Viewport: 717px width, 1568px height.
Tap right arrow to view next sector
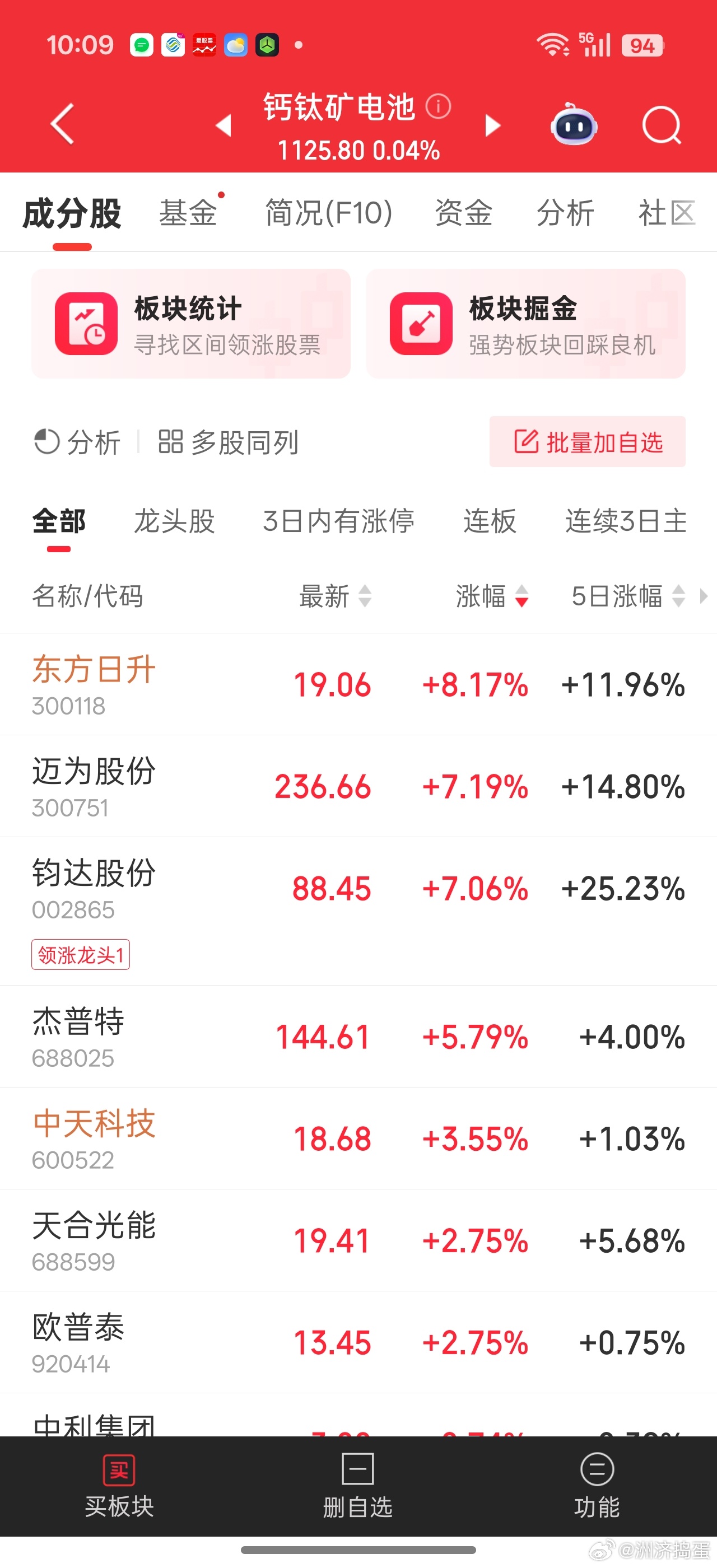[x=493, y=125]
